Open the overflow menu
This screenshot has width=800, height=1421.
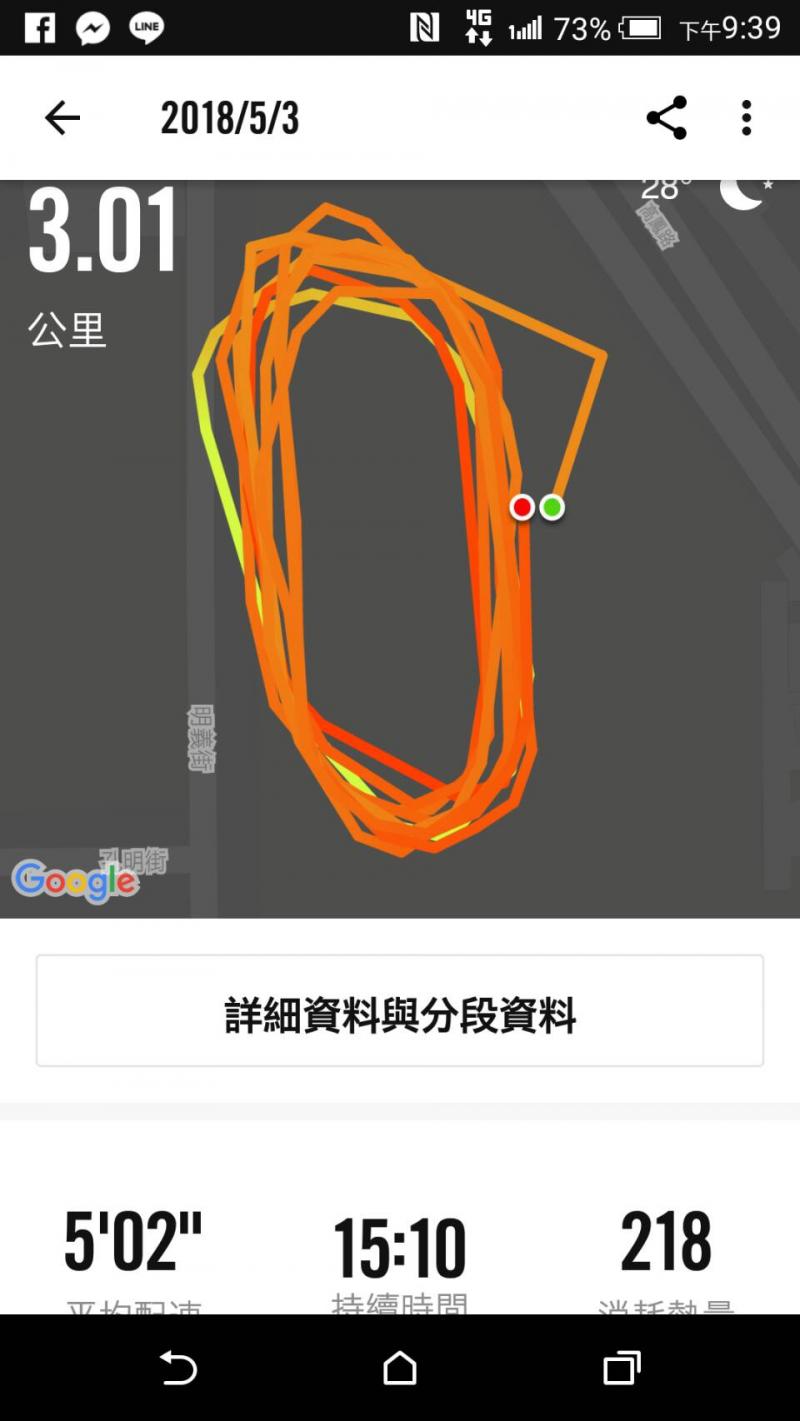746,118
